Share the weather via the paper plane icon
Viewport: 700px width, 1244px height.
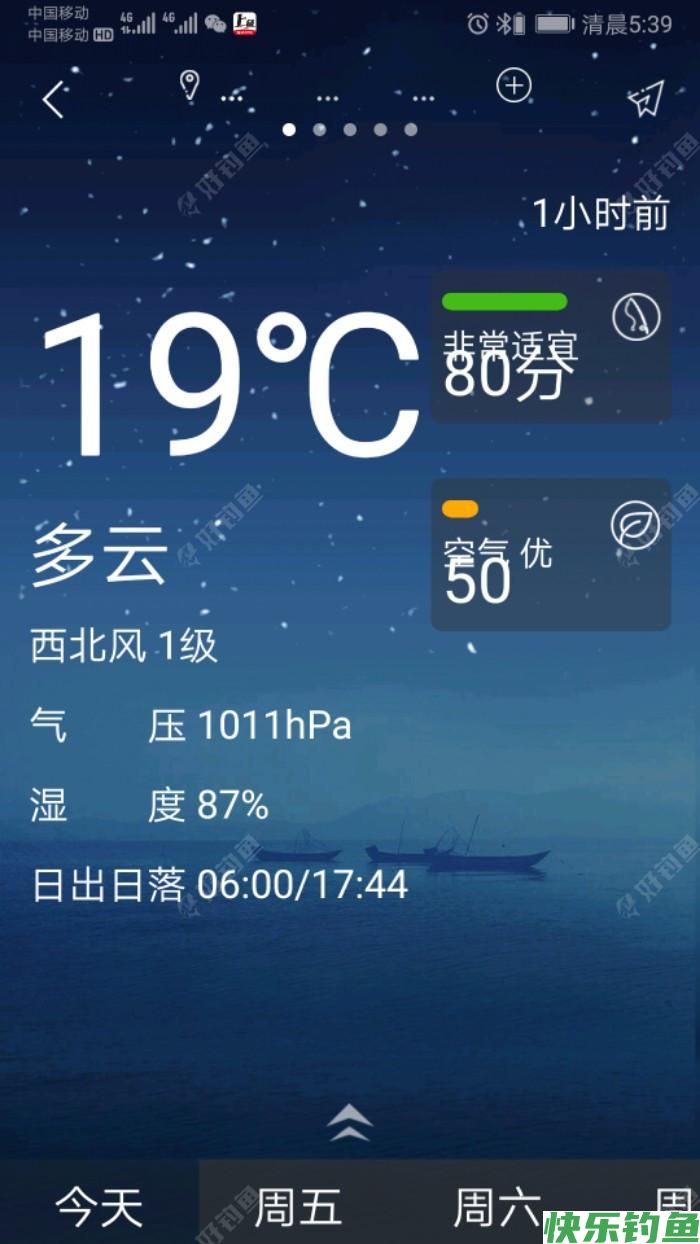click(x=645, y=97)
